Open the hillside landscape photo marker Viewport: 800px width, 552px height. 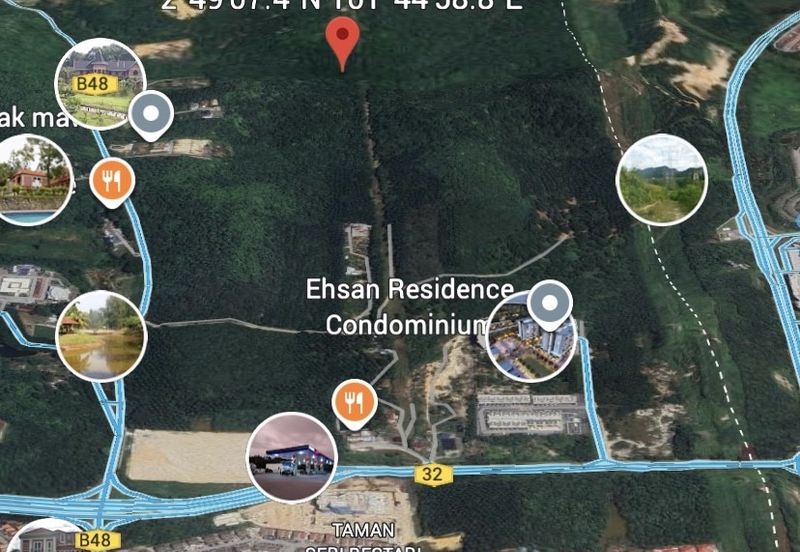tap(661, 180)
